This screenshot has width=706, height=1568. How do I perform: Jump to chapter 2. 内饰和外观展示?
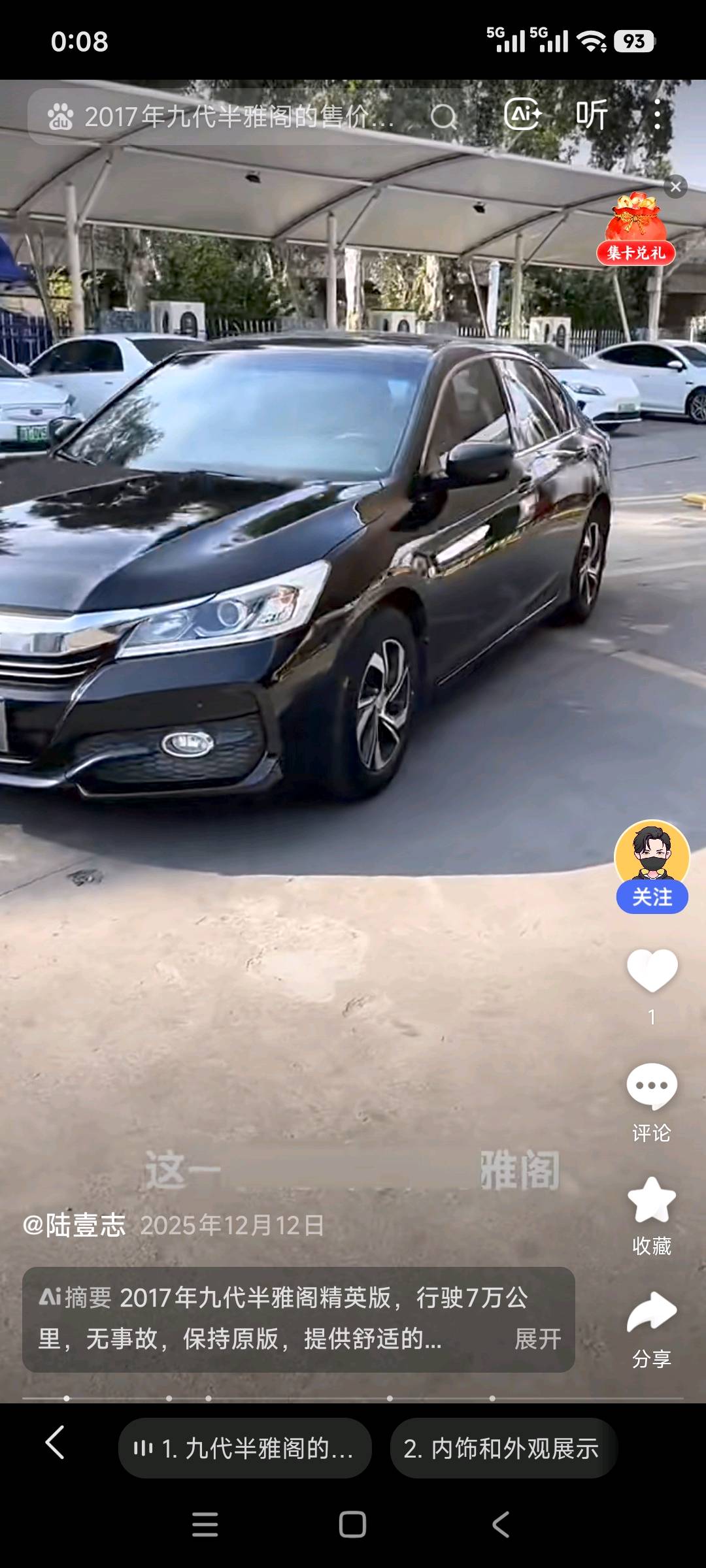pyautogui.click(x=503, y=1448)
